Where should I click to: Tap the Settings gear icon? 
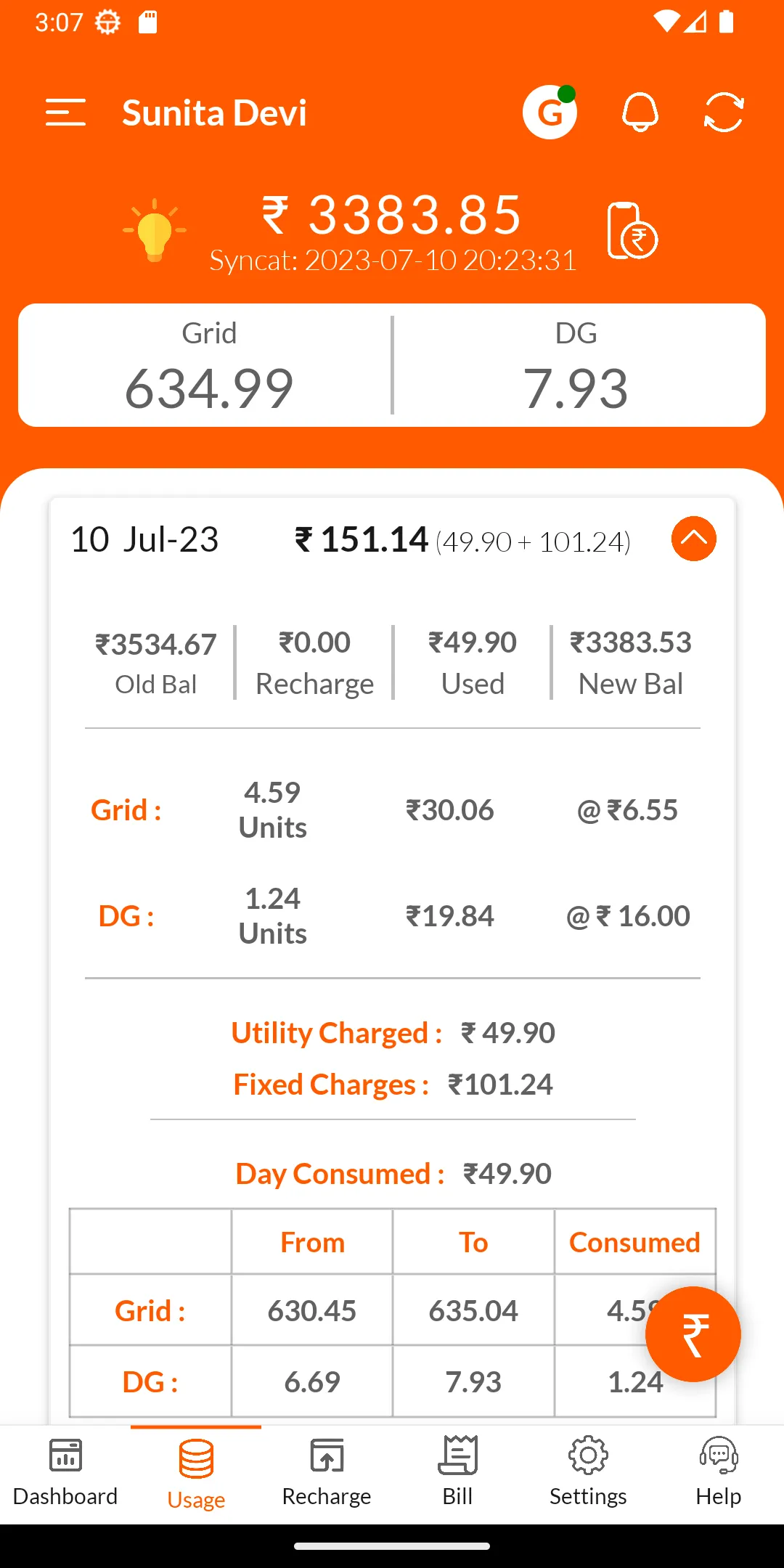[x=588, y=1455]
